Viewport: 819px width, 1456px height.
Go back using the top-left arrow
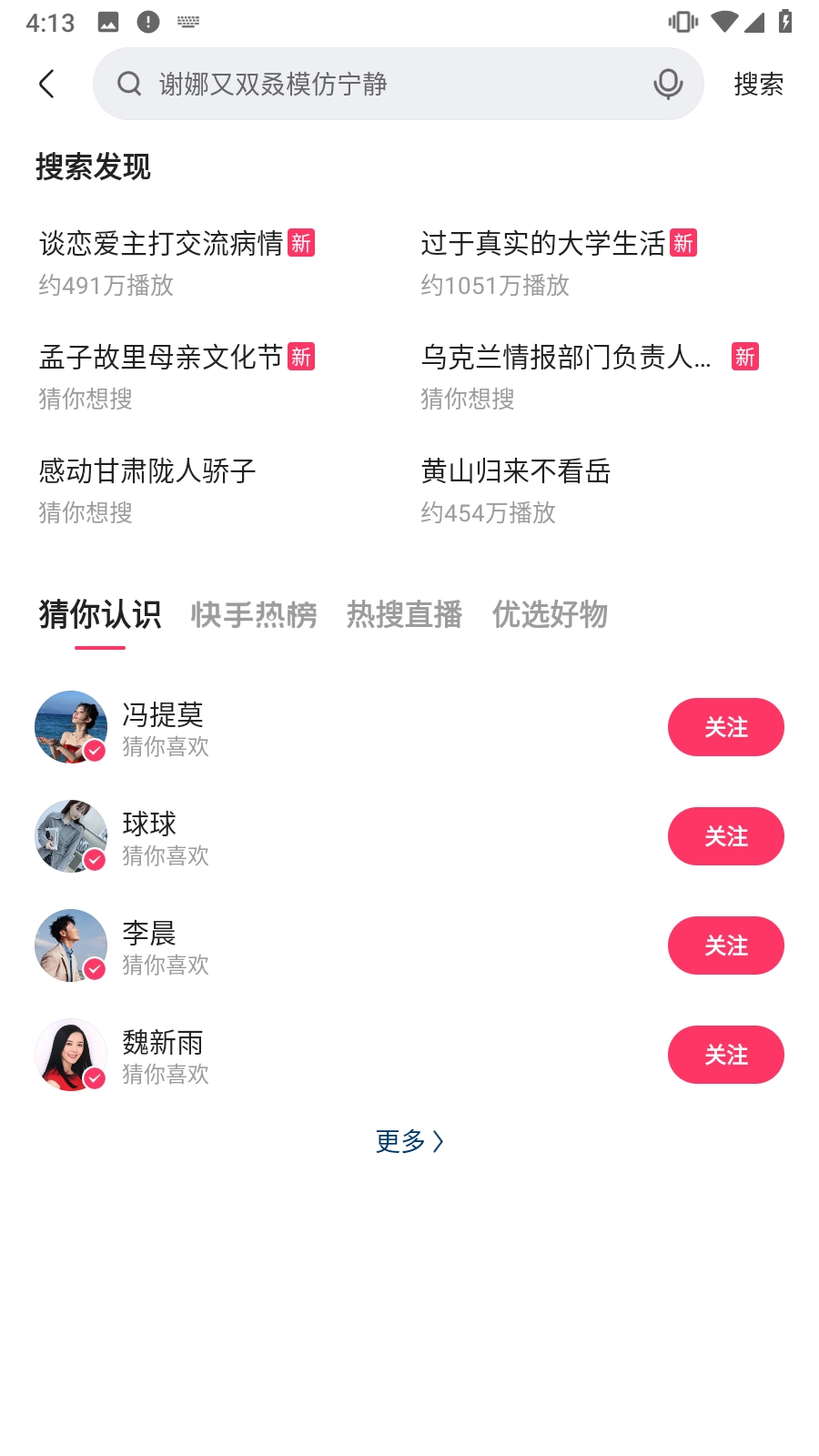click(47, 85)
